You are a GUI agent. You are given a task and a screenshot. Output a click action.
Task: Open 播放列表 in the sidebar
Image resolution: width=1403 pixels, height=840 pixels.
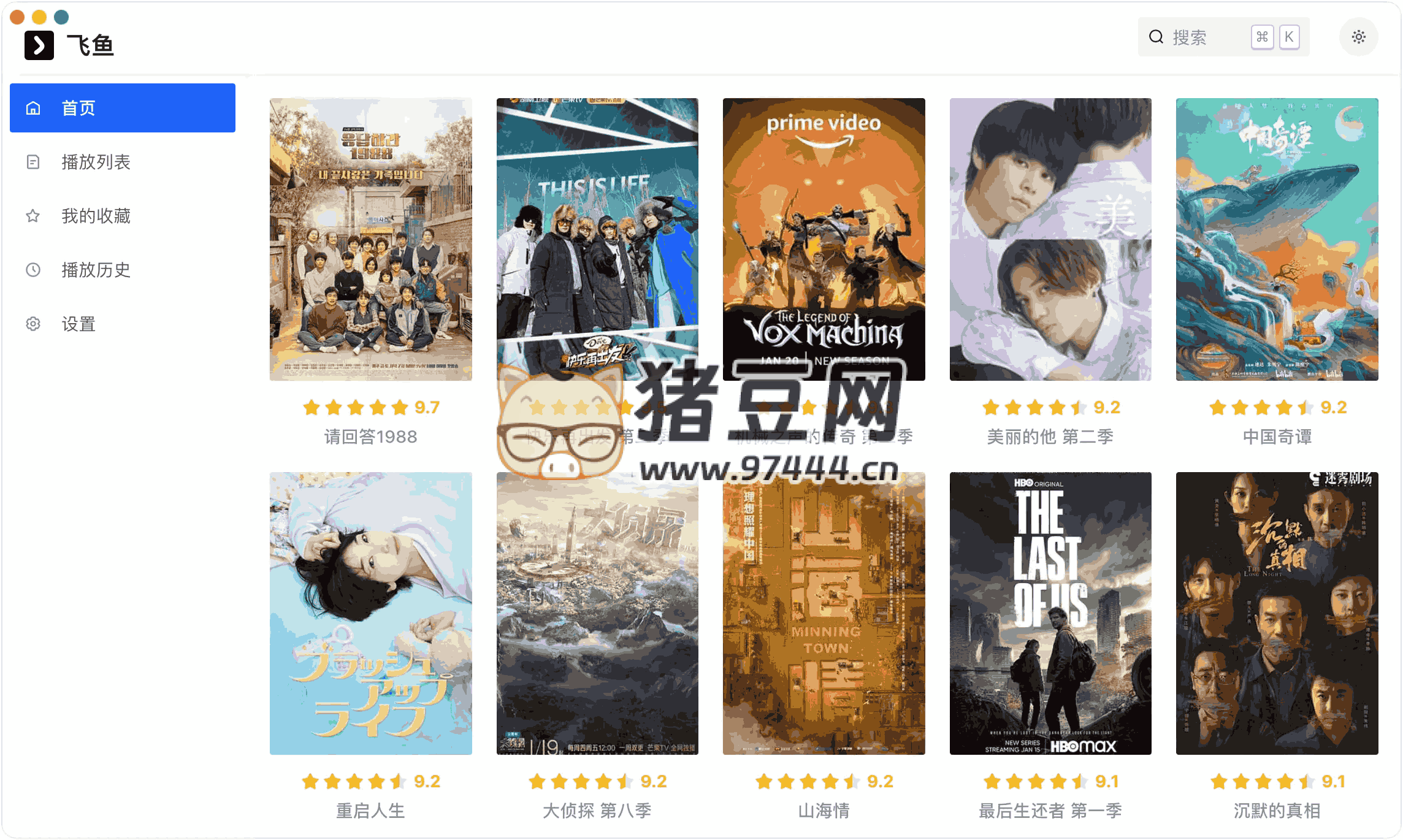coord(96,162)
